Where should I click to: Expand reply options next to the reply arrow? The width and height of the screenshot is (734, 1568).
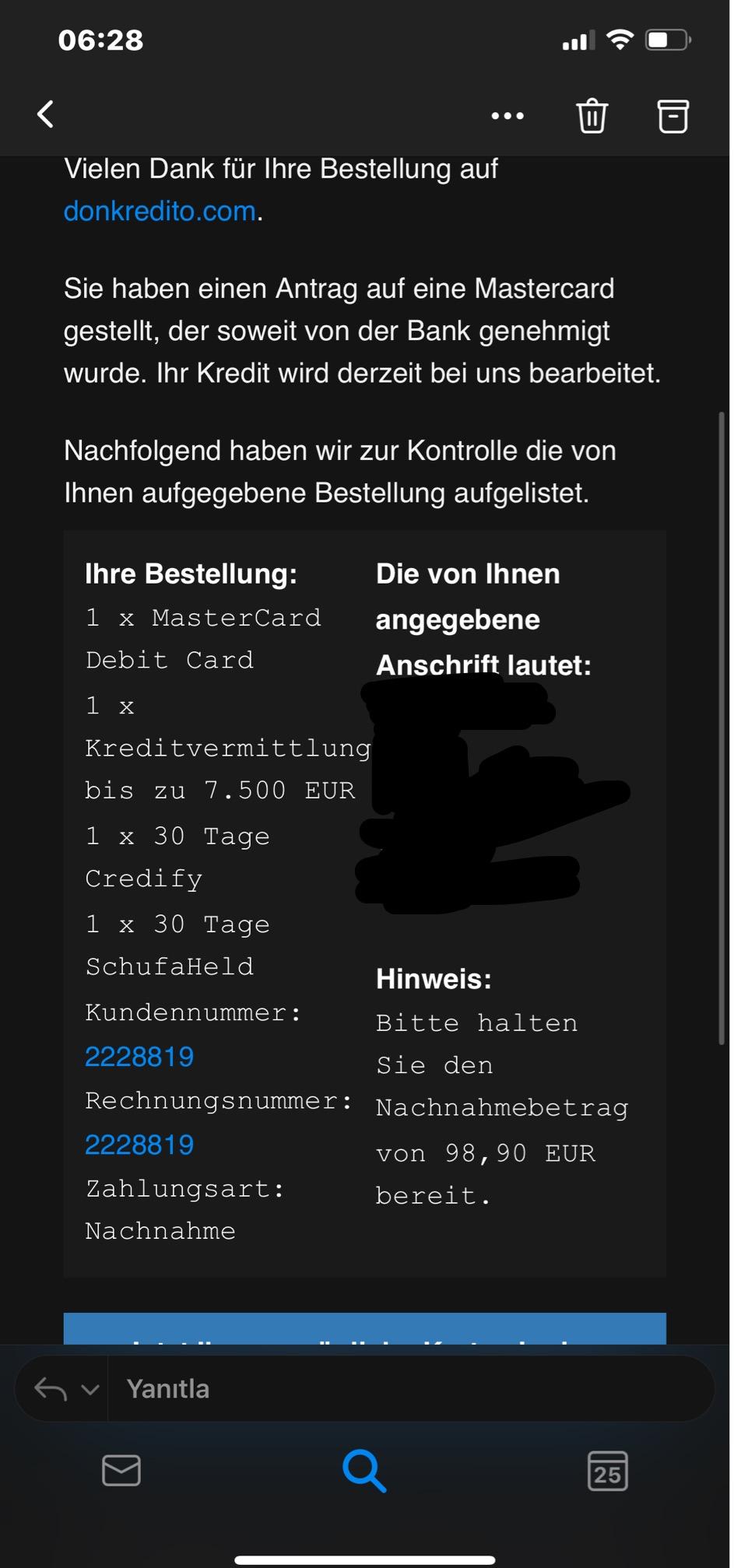tap(90, 1389)
